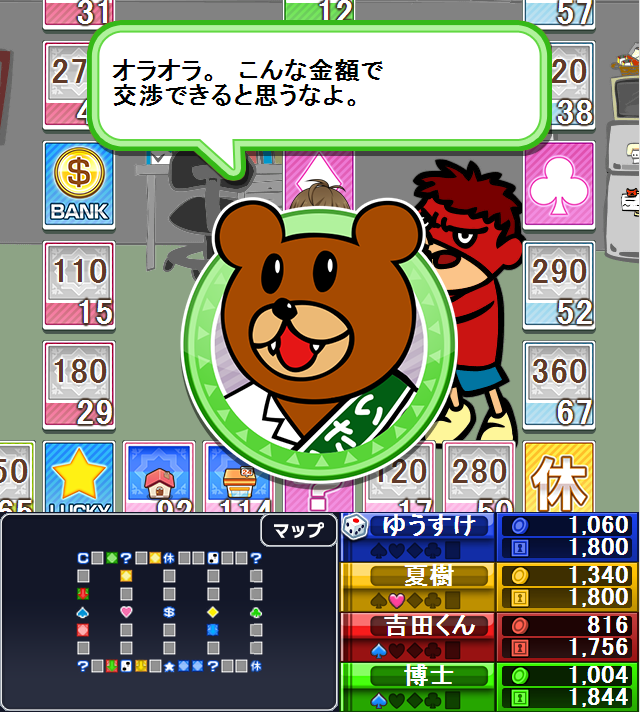
Task: Tap the club suit board square
Action: 559,185
